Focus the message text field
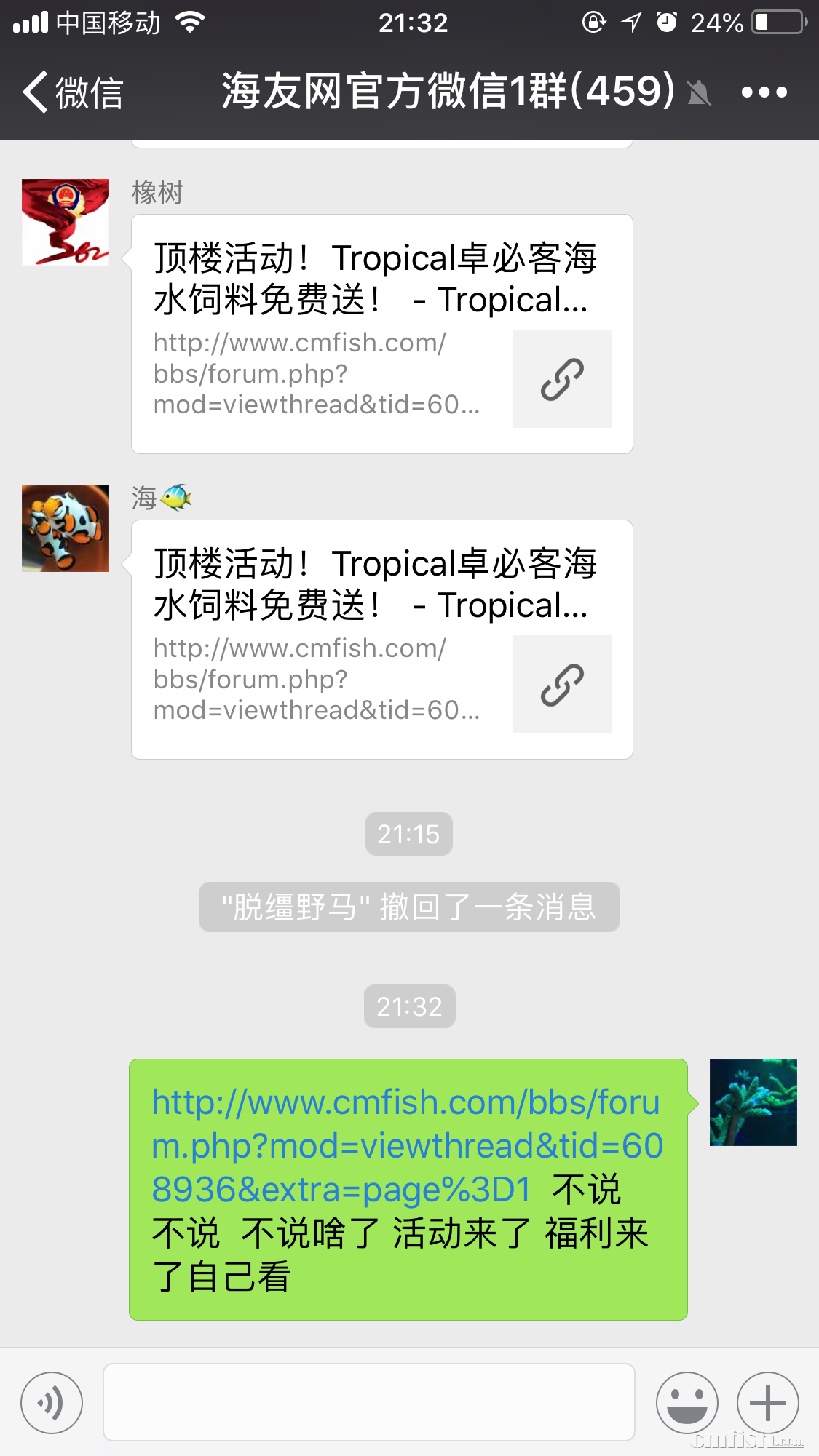This screenshot has width=819, height=1456. [x=368, y=1403]
